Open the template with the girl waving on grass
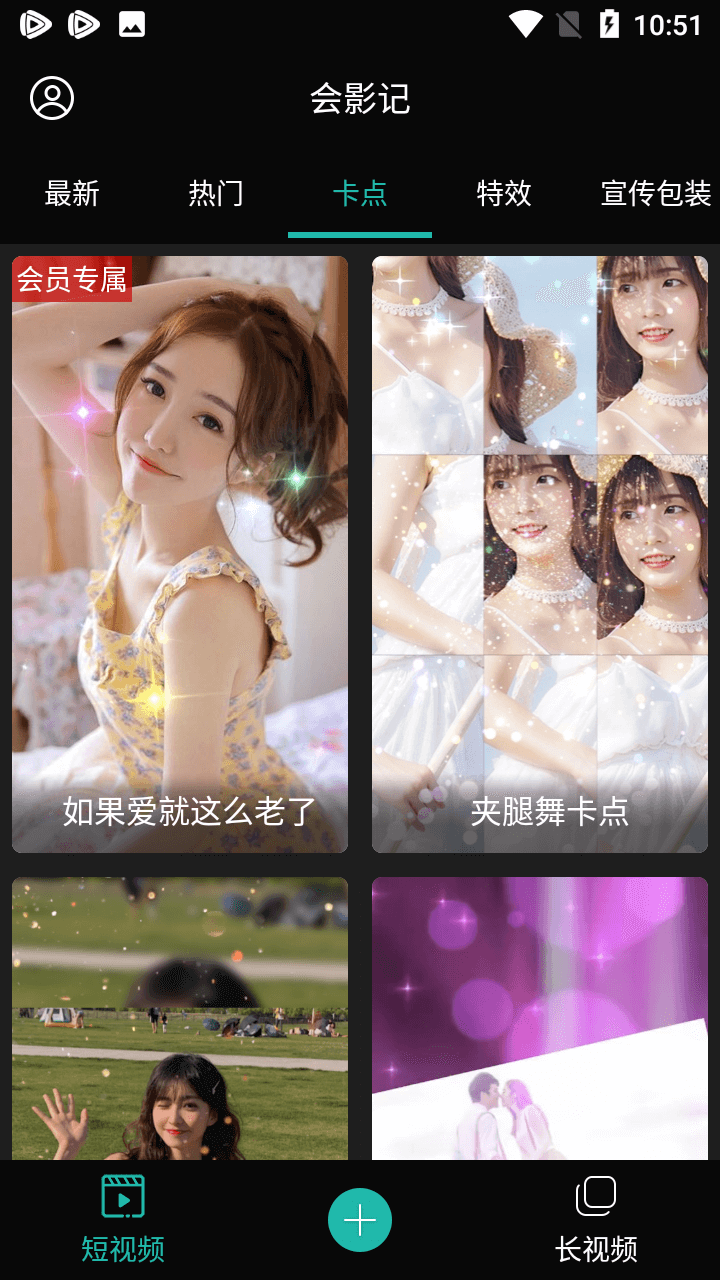720x1280 pixels. 180,1018
